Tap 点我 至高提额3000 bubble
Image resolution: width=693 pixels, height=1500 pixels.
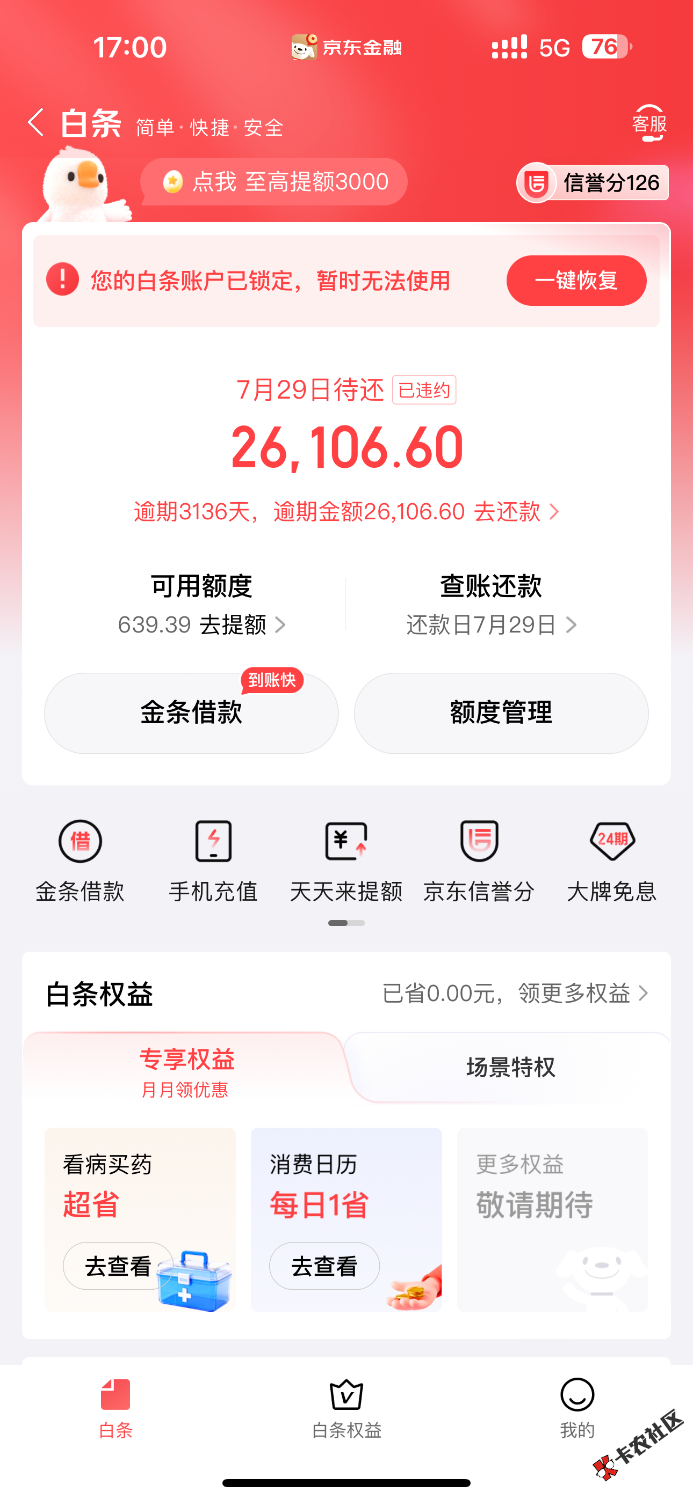point(274,182)
